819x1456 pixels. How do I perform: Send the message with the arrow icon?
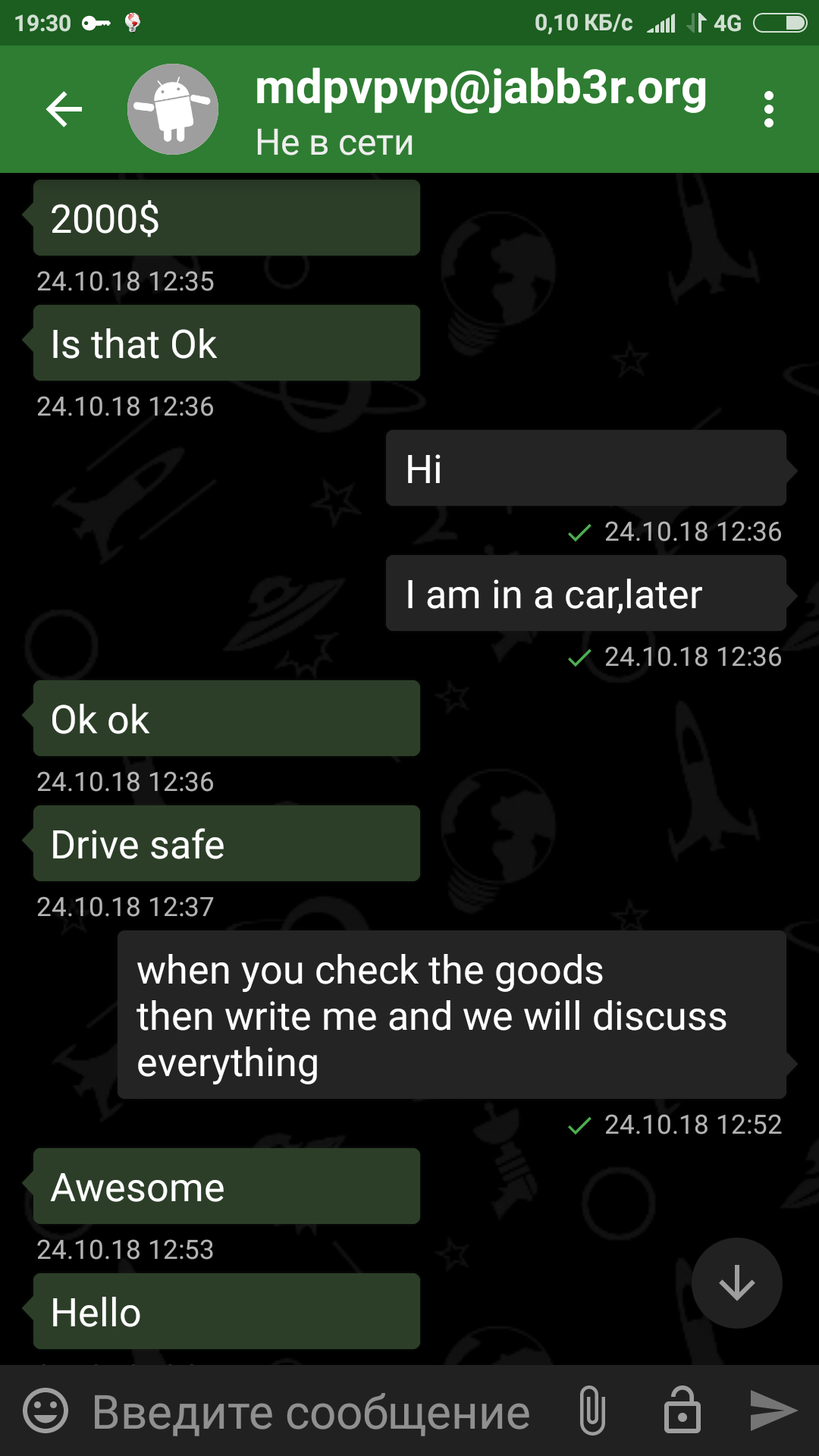click(x=772, y=1410)
